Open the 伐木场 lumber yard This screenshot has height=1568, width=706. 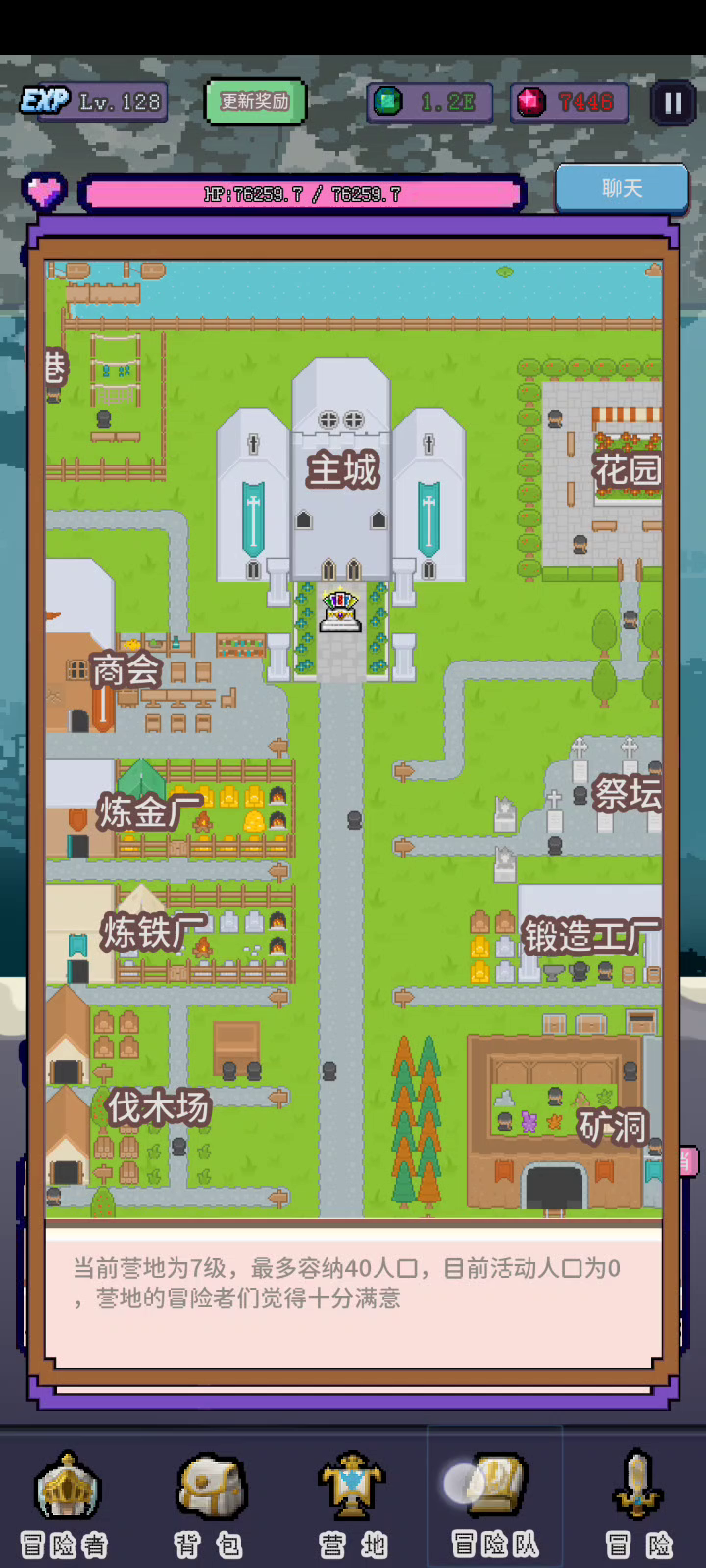[x=159, y=1107]
